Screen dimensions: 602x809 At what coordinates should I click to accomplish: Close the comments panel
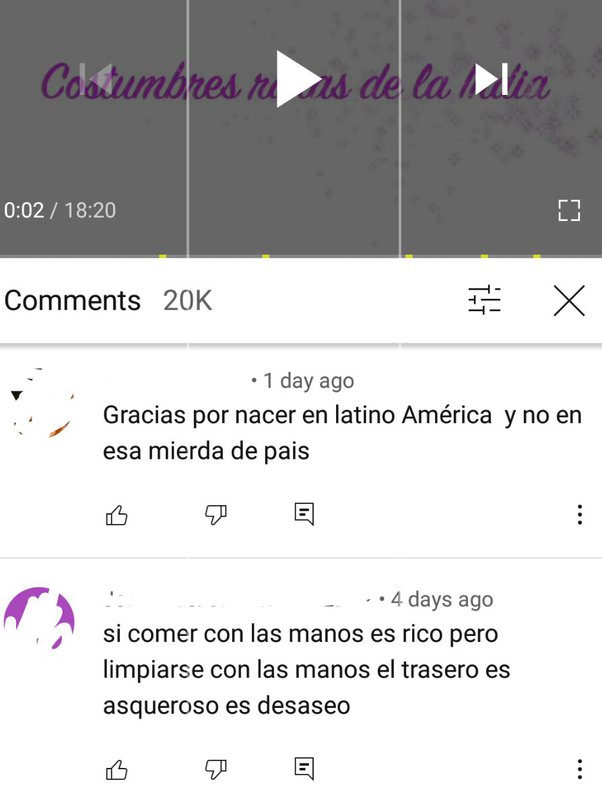pyautogui.click(x=568, y=300)
